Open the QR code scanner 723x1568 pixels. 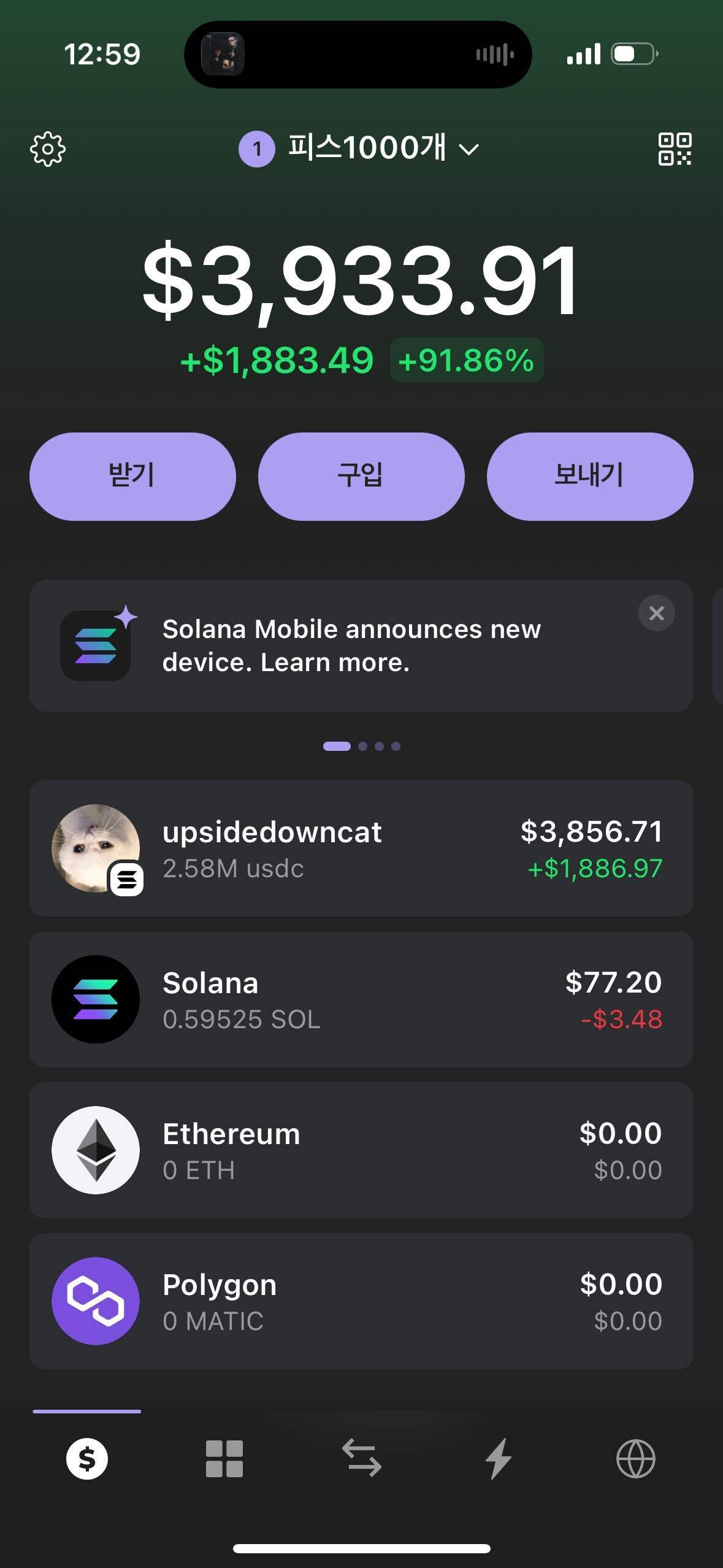[675, 149]
